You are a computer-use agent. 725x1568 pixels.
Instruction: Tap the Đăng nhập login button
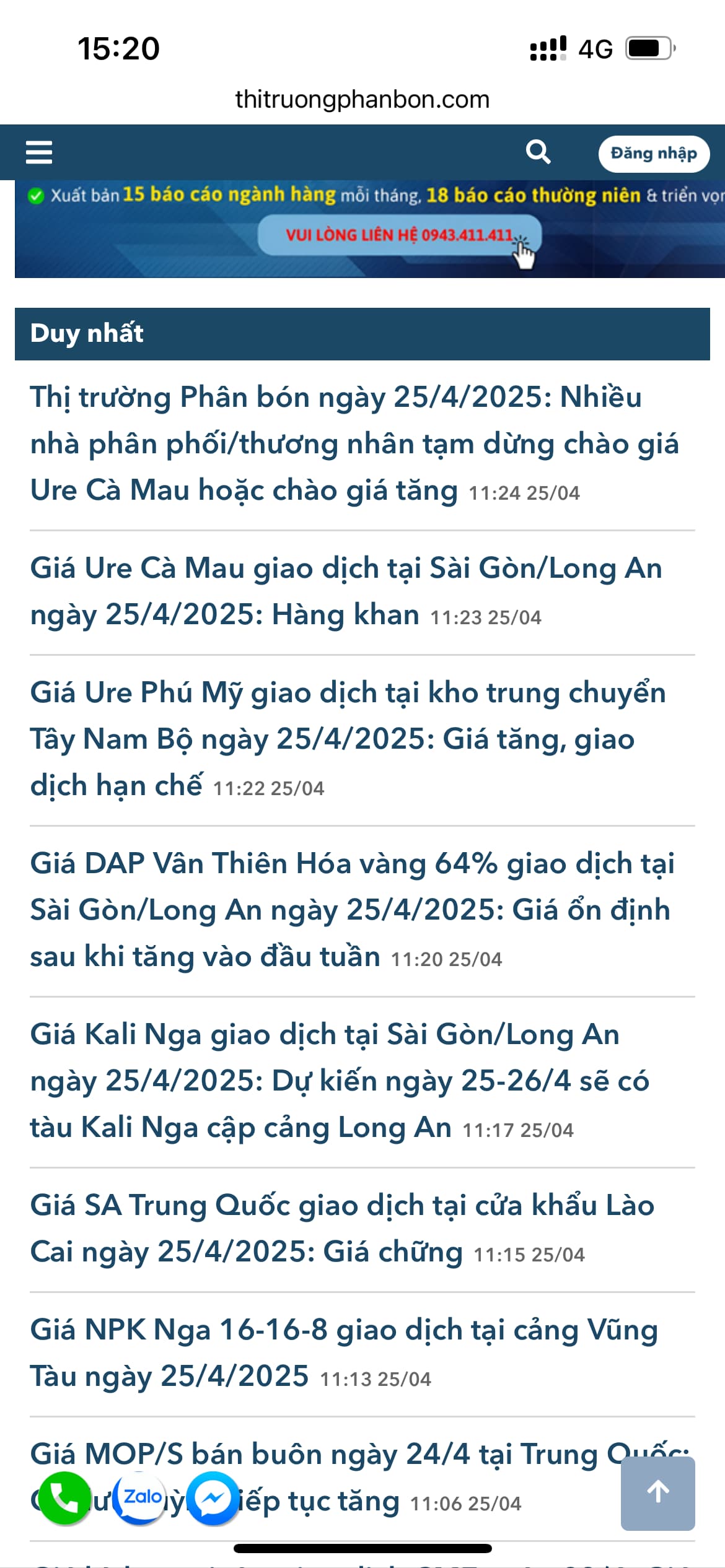coord(653,154)
